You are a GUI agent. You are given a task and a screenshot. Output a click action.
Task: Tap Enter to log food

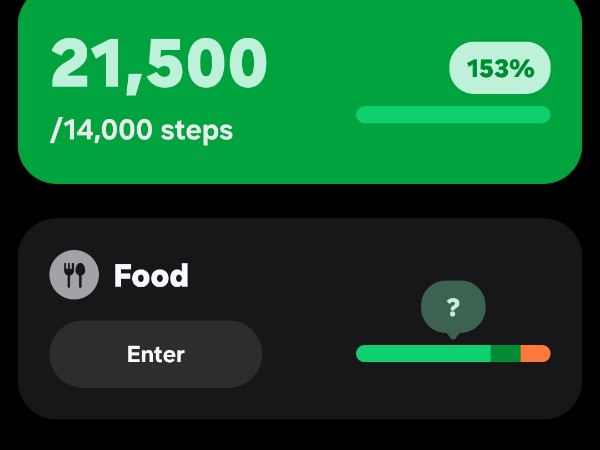pos(156,354)
